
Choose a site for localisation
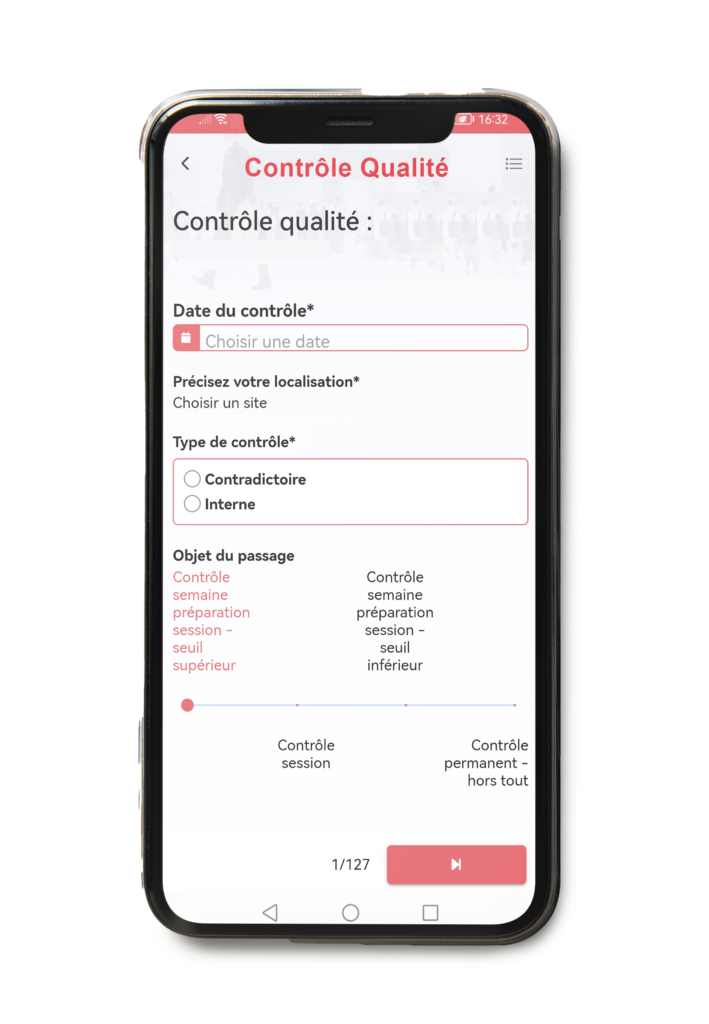220,403
